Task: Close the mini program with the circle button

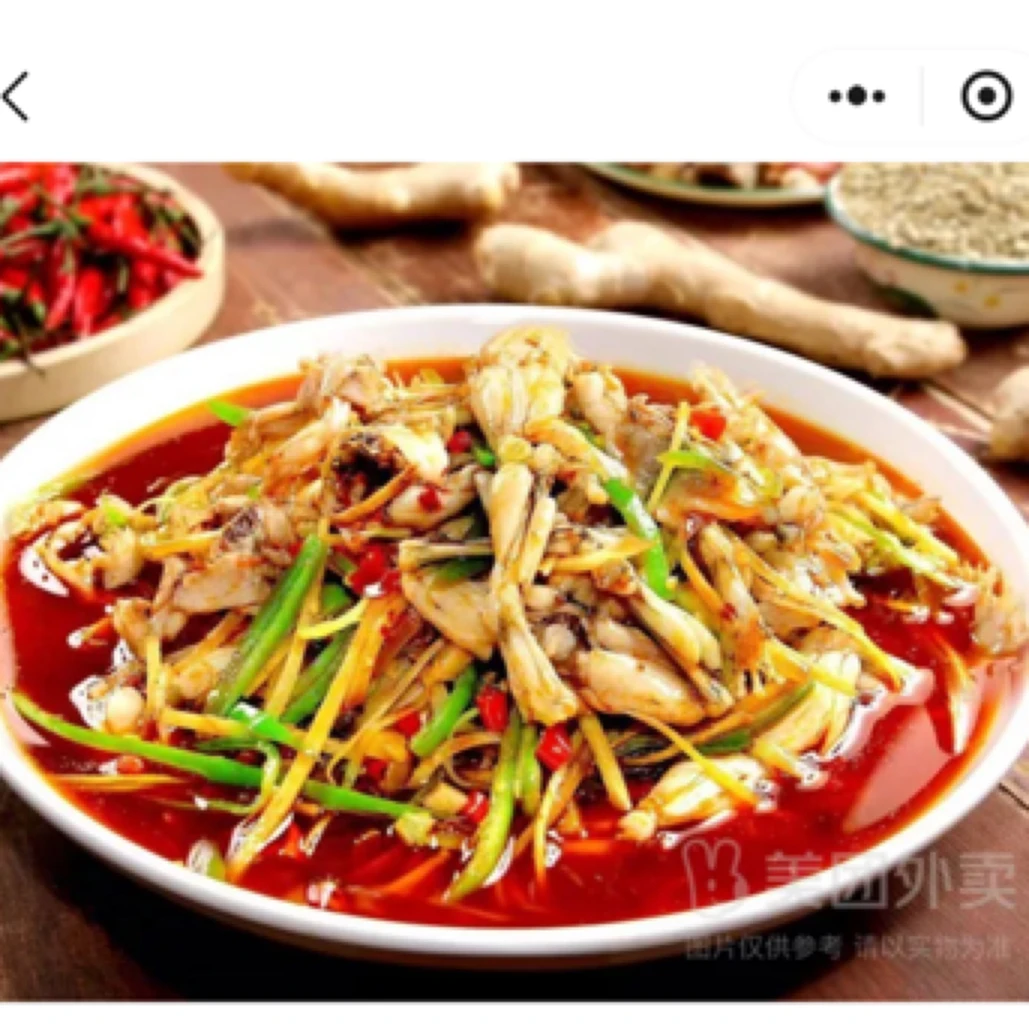Action: click(x=987, y=96)
